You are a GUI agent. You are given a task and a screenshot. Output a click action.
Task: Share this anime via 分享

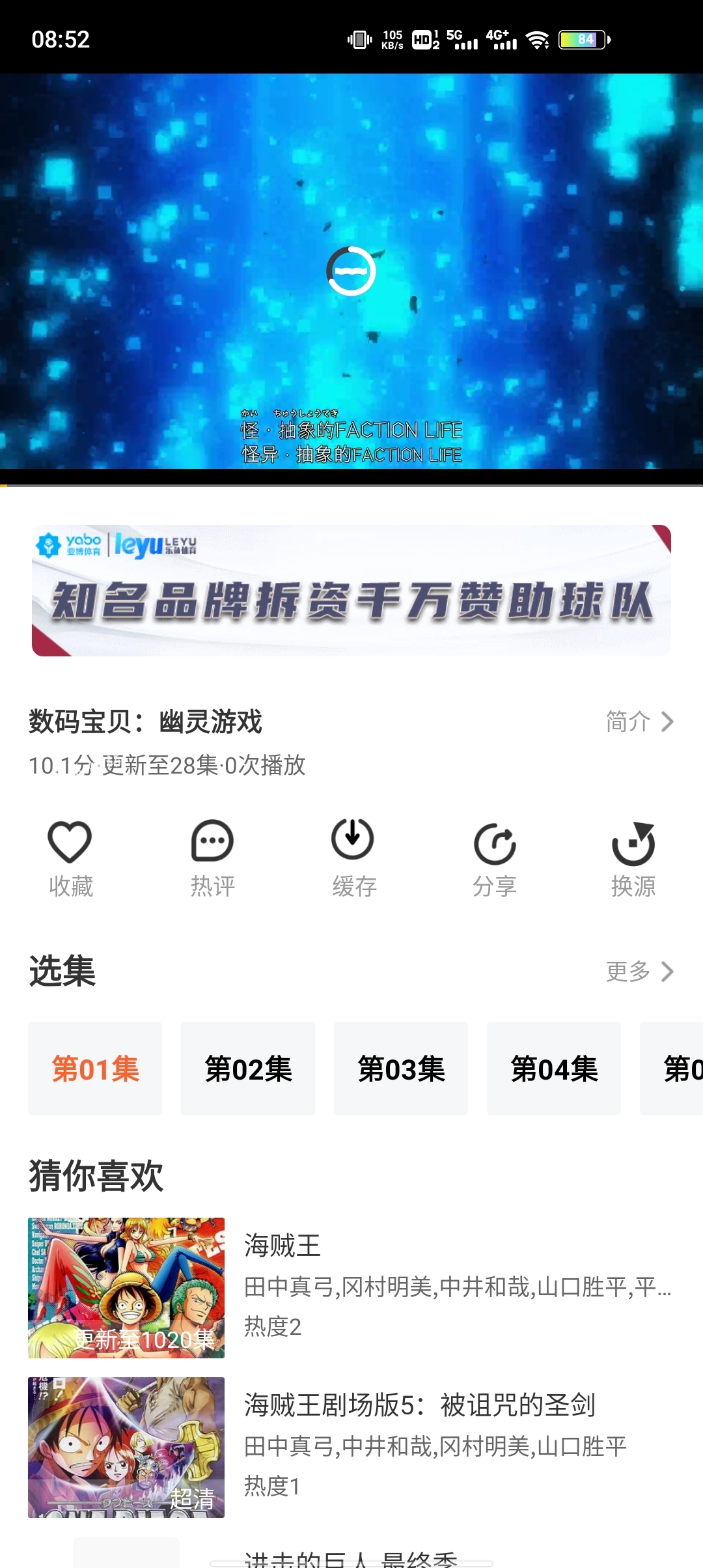coord(495,843)
